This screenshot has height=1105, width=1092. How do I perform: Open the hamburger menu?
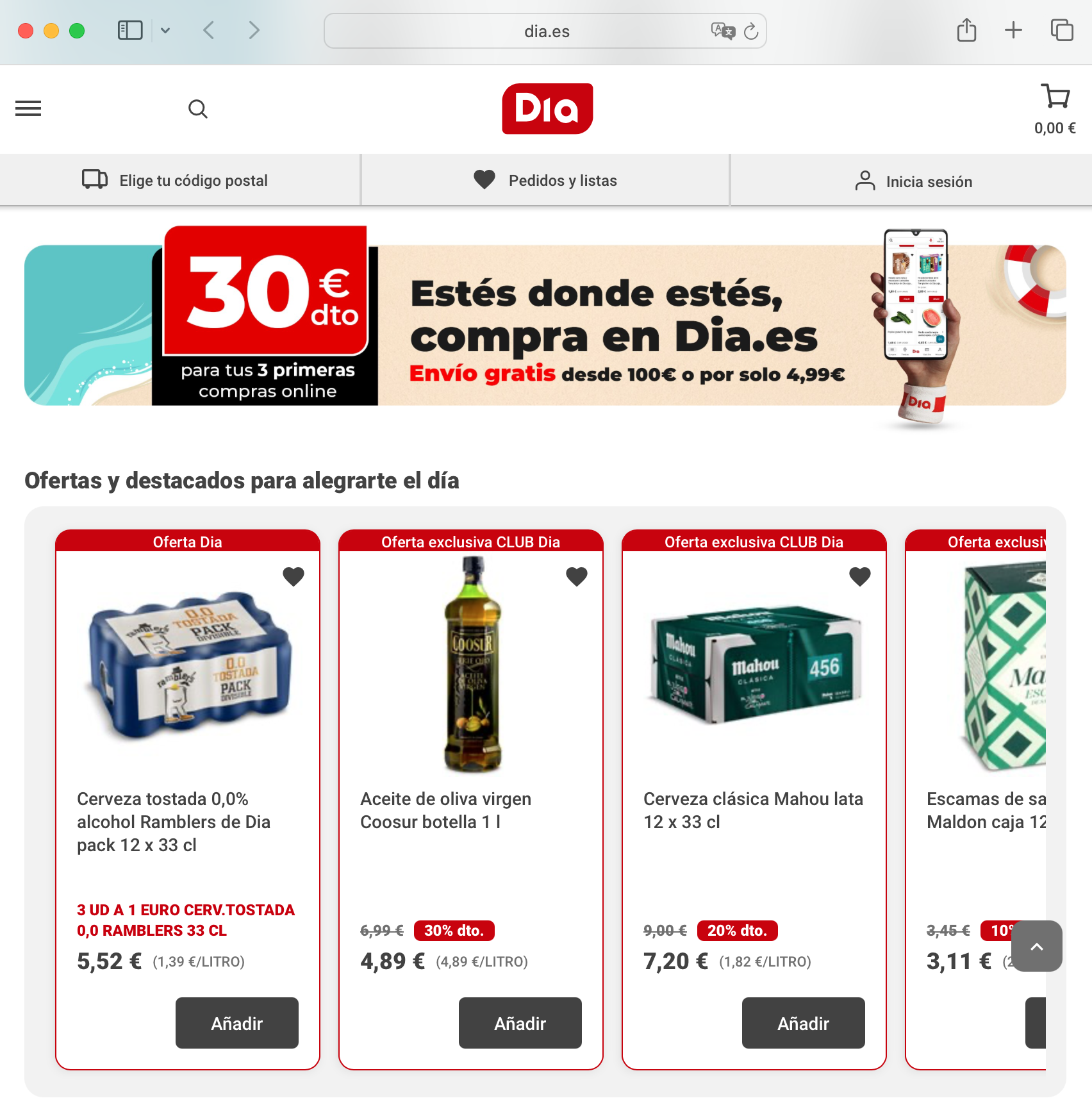coord(28,108)
